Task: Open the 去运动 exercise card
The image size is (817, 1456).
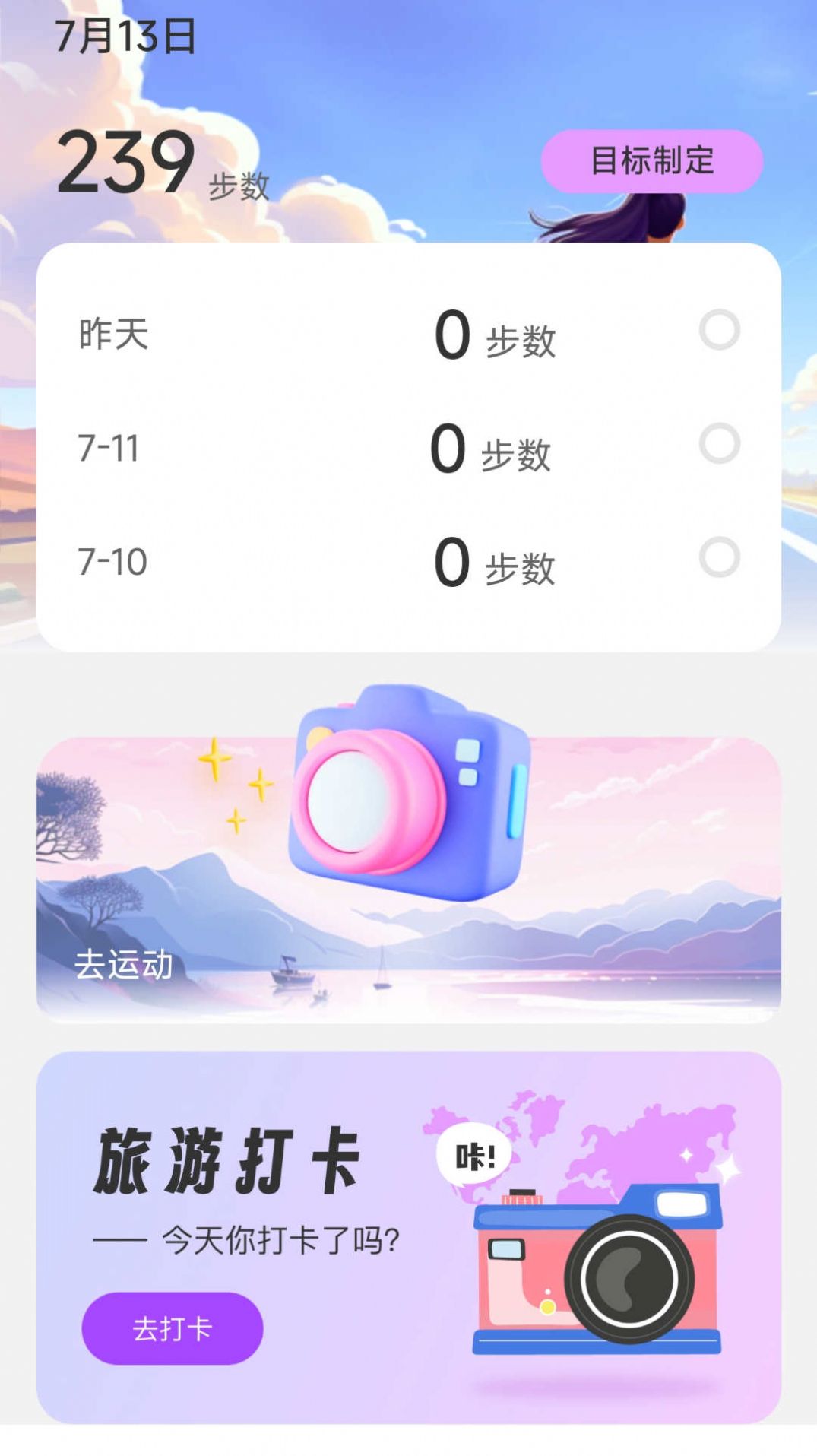Action: pyautogui.click(x=408, y=874)
